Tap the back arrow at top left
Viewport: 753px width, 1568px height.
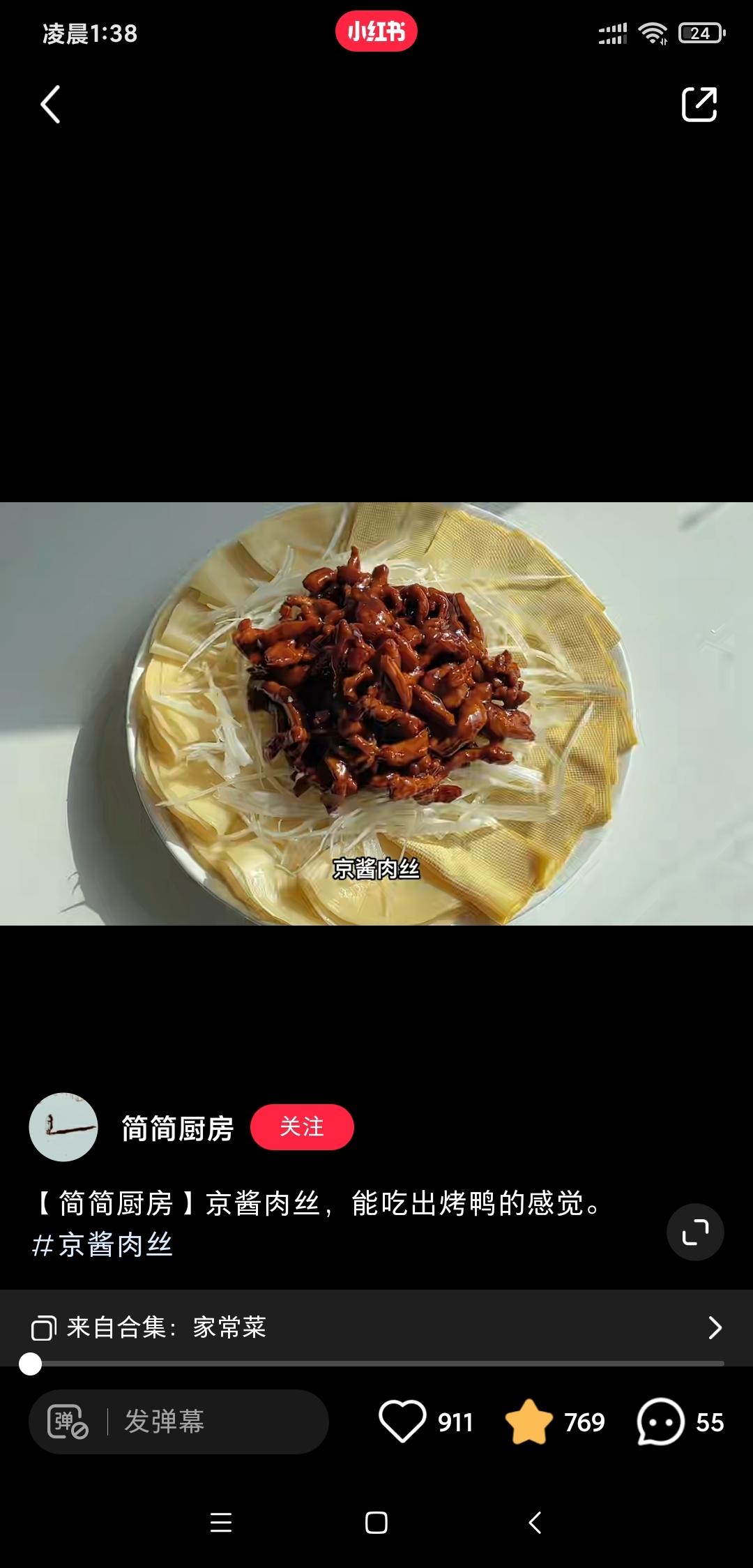[x=49, y=103]
